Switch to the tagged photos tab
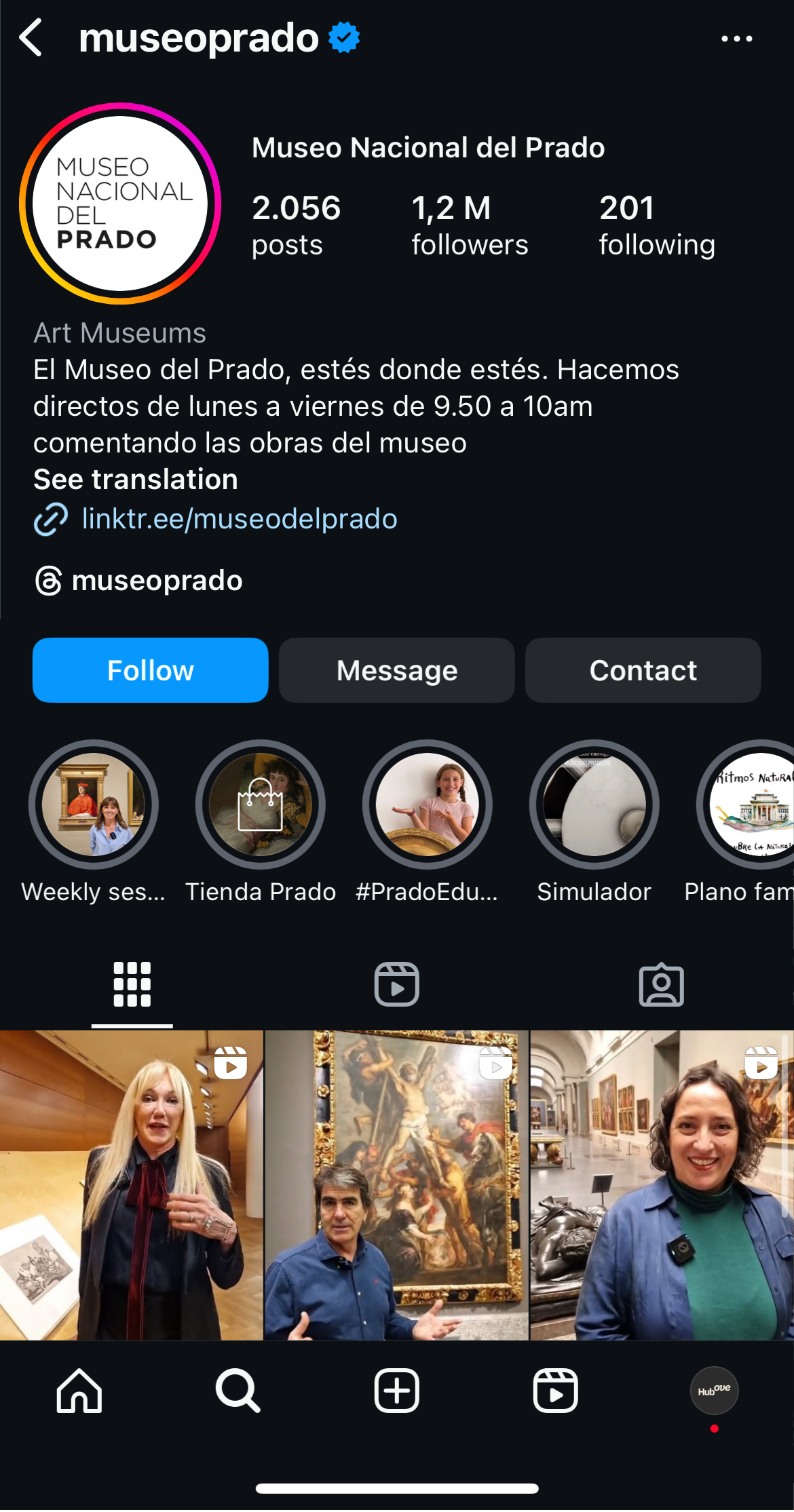794x1512 pixels. coord(661,984)
